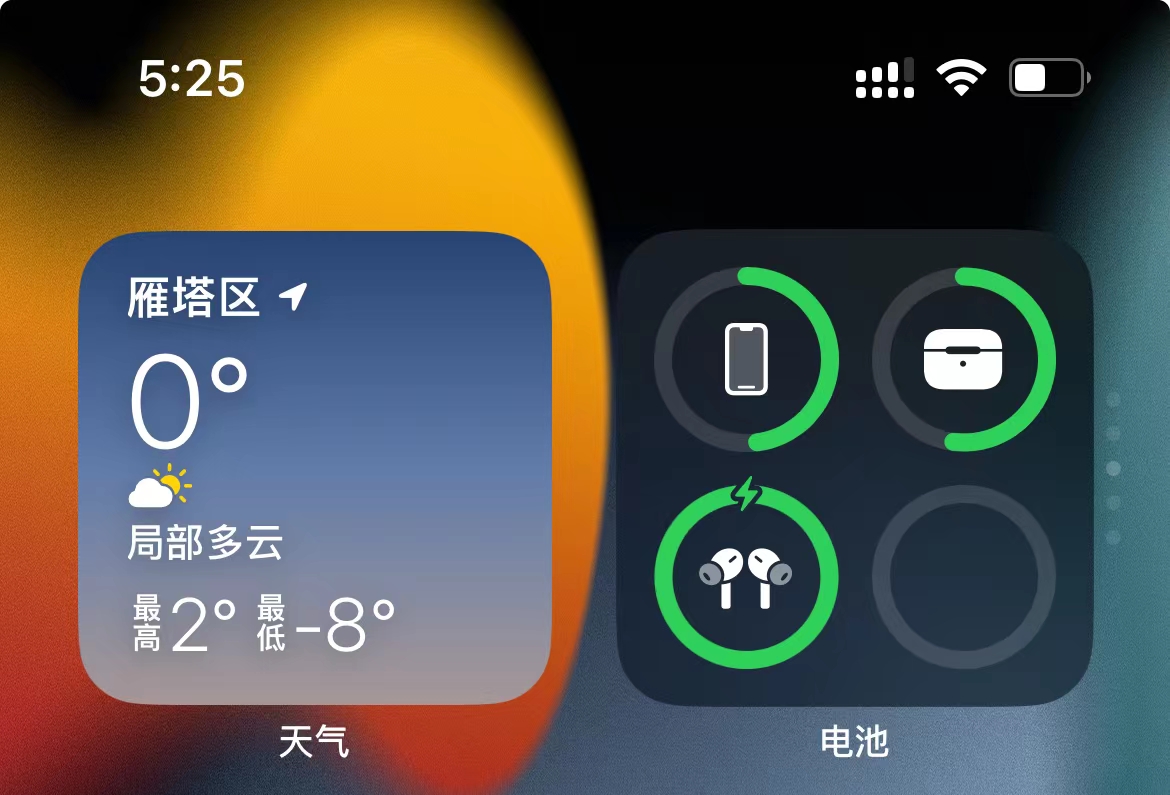Open the 电池 battery widget
The width and height of the screenshot is (1170, 795).
pyautogui.click(x=855, y=470)
